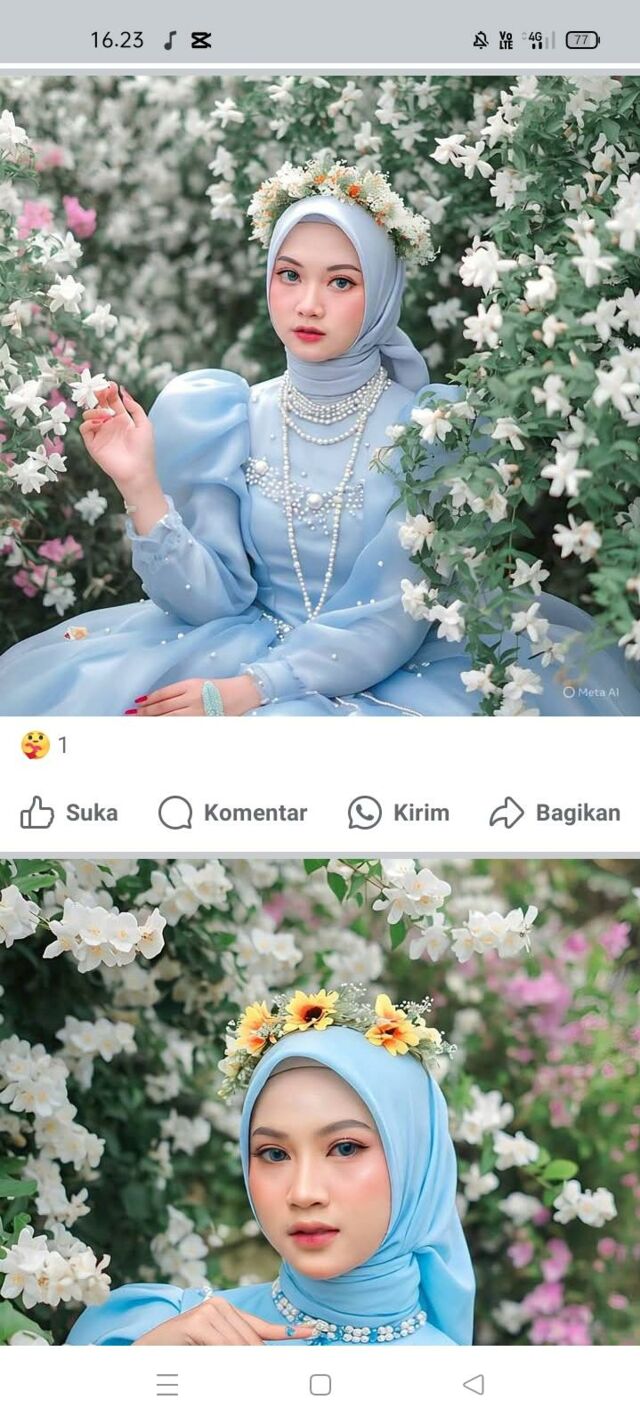The width and height of the screenshot is (640, 1424).
Task: Open the lower photo with sunflower crown
Action: click(x=320, y=1100)
